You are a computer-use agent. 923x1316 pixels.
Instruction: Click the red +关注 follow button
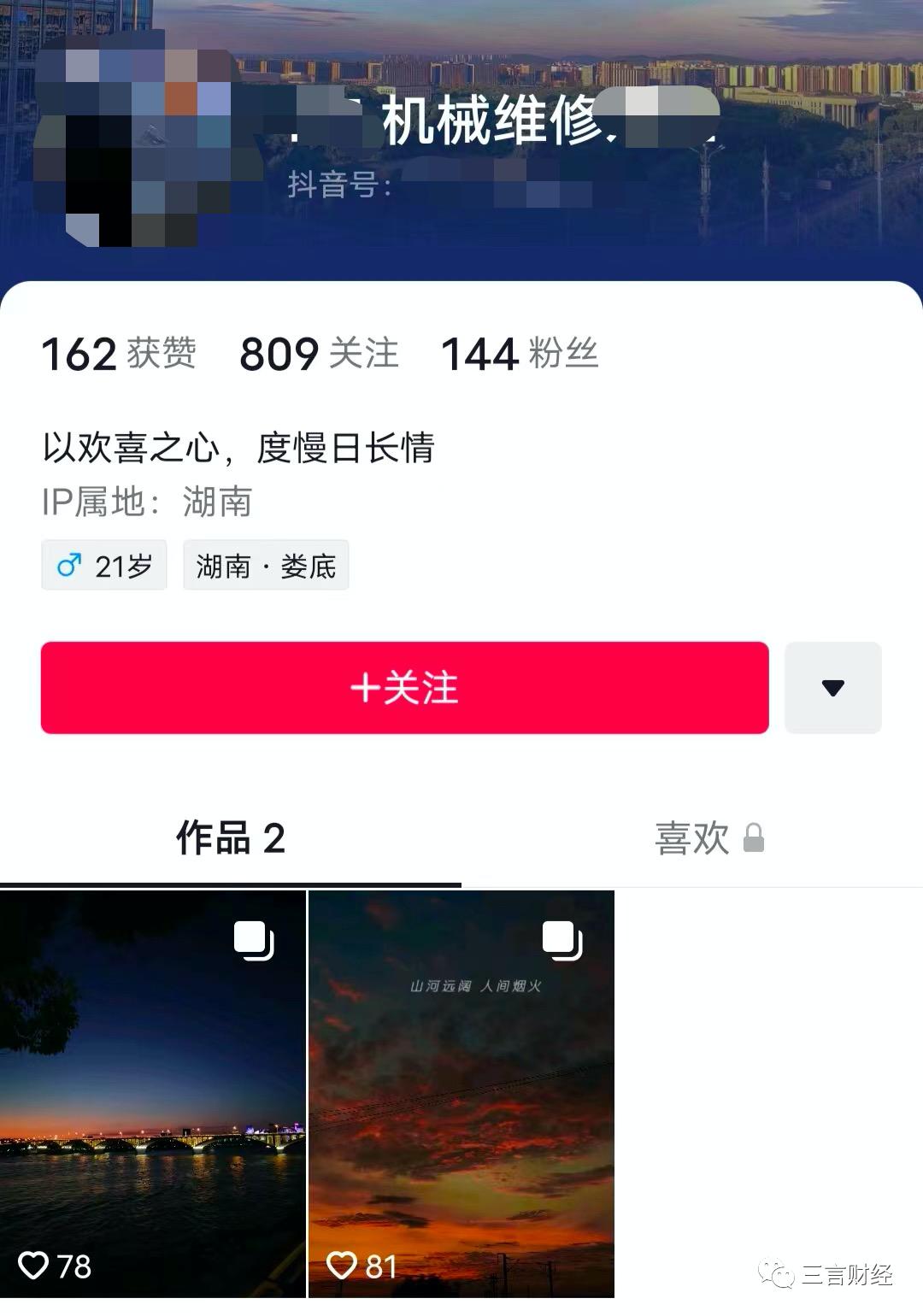click(x=405, y=688)
